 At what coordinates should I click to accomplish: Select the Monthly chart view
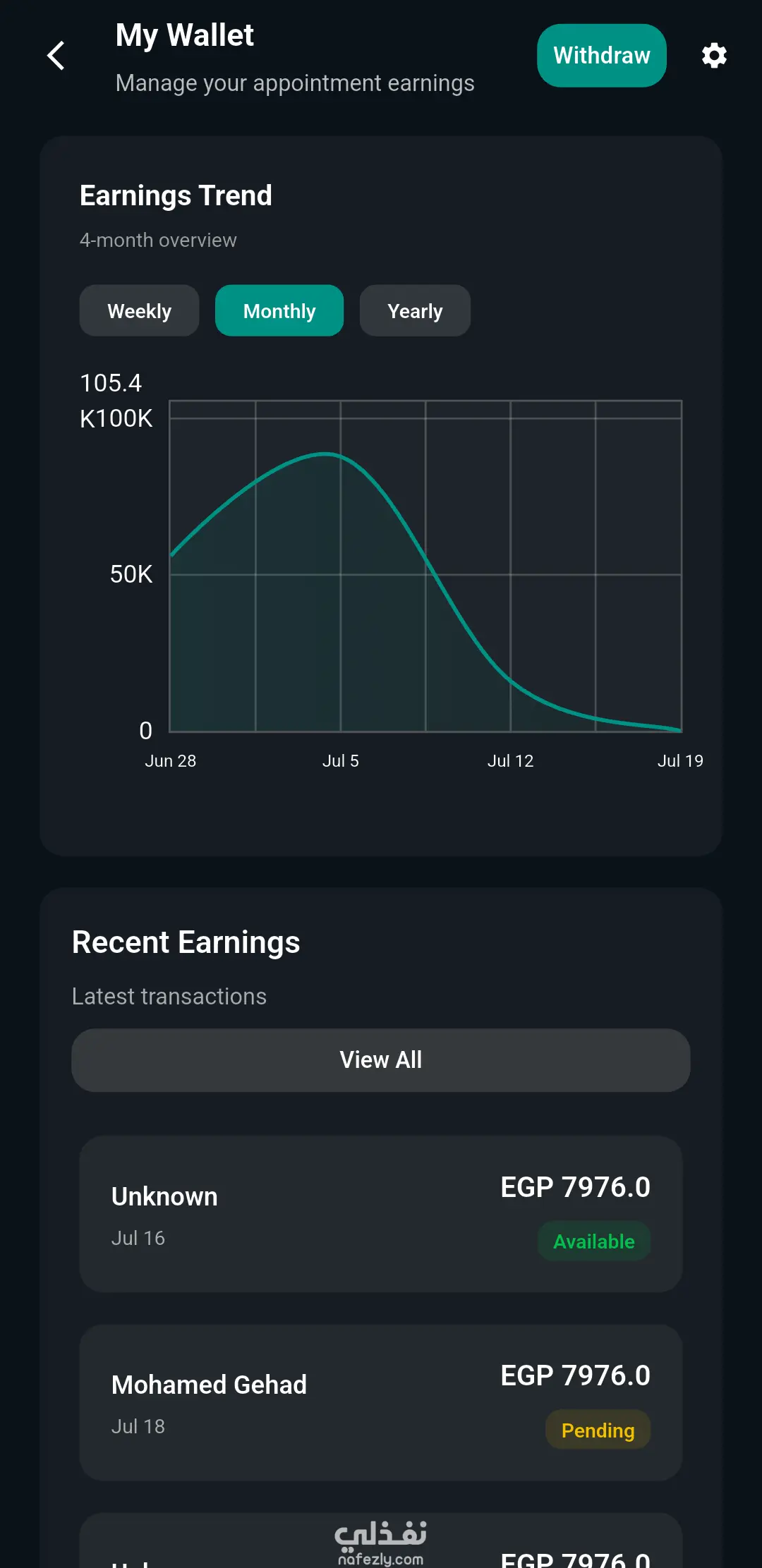pyautogui.click(x=279, y=310)
